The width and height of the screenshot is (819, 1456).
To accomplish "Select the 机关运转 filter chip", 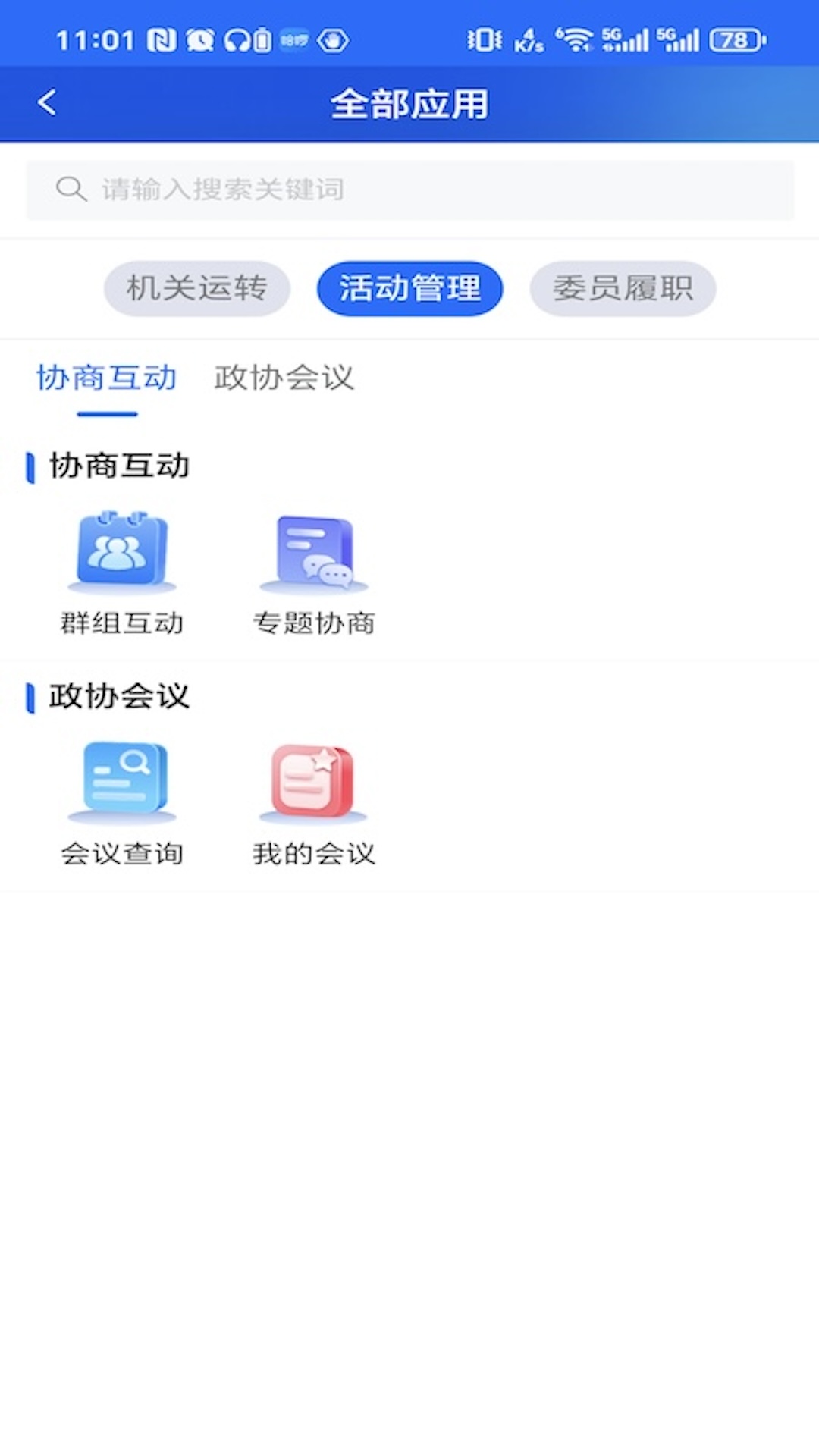I will point(196,288).
